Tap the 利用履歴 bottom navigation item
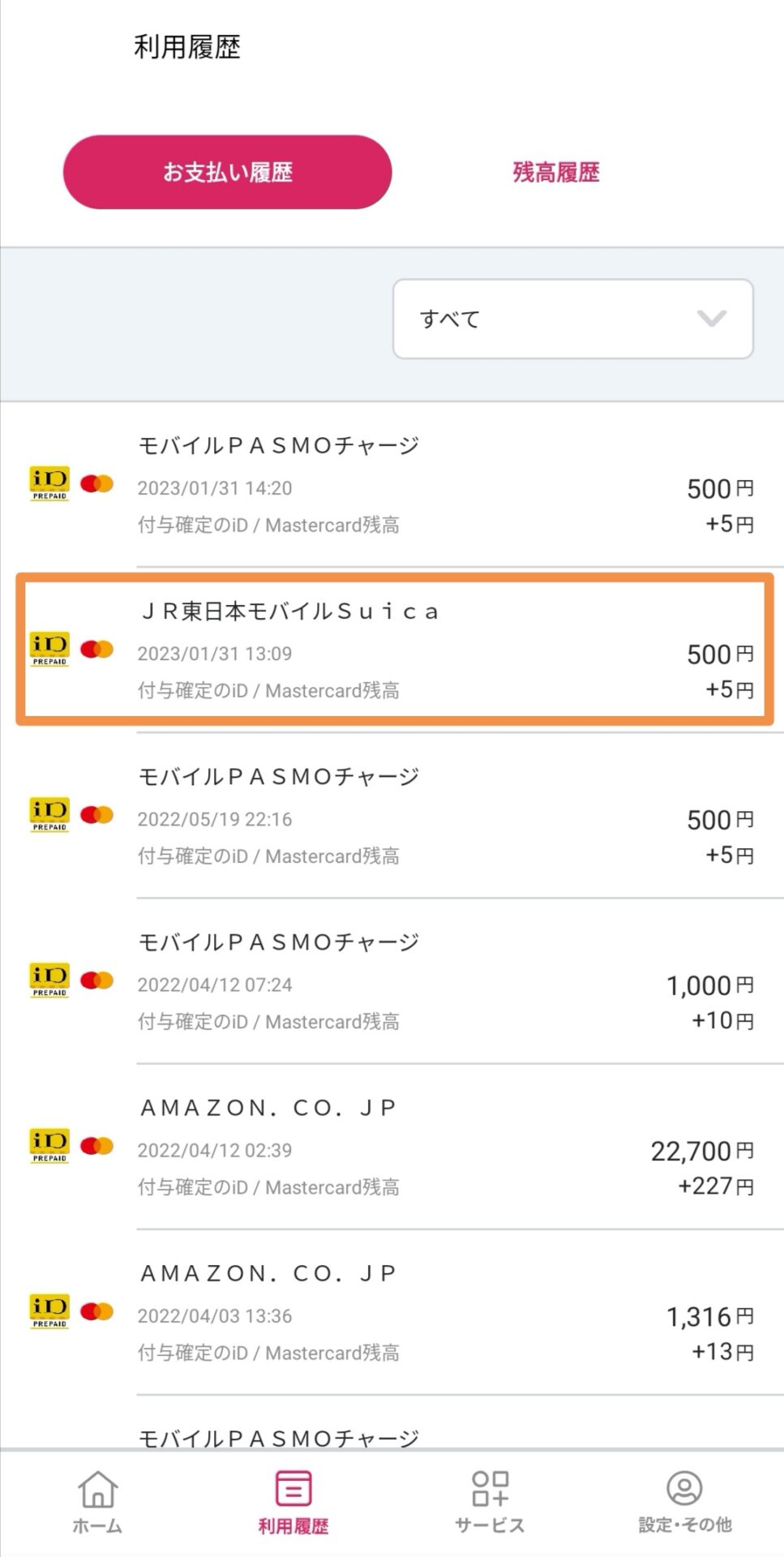The height and width of the screenshot is (1557, 784). [293, 1503]
